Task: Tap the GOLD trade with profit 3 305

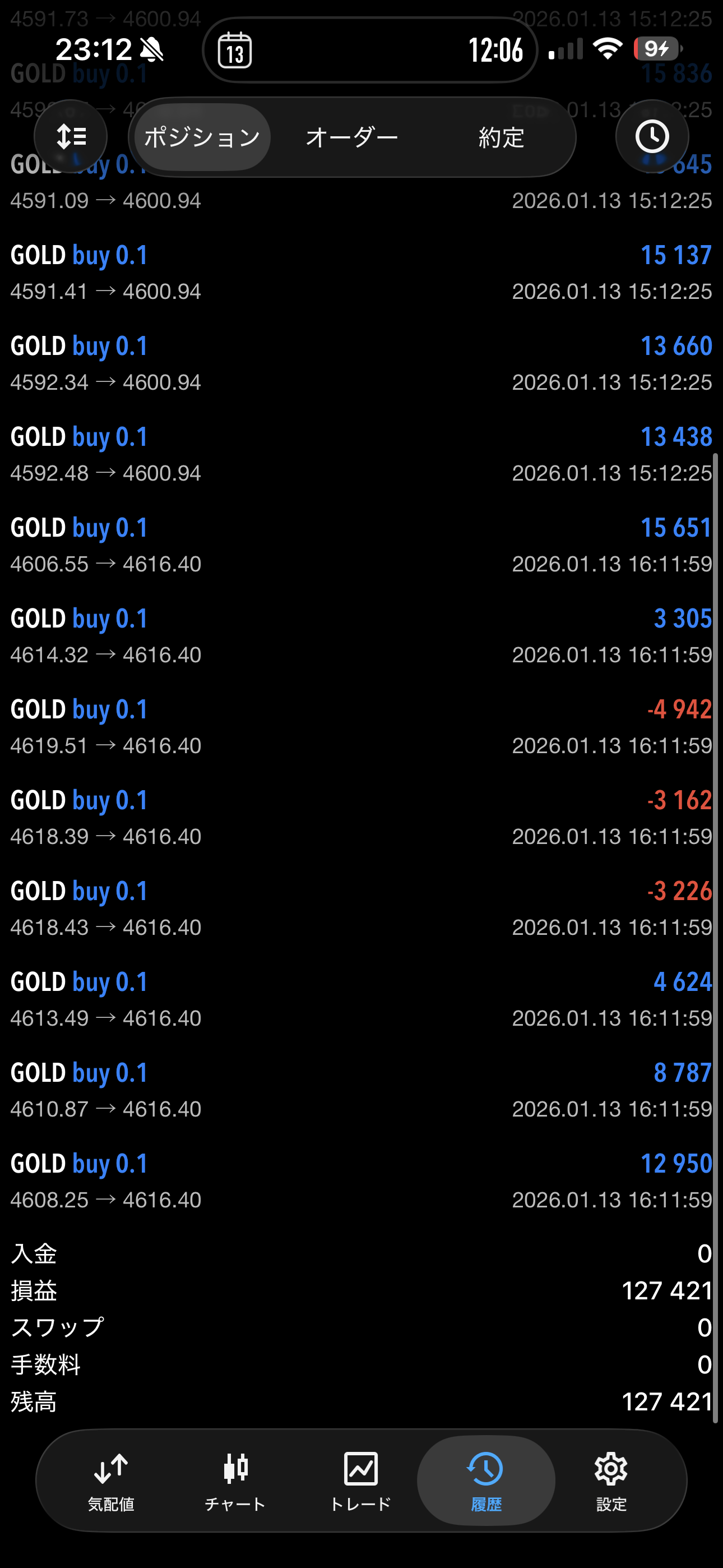Action: pyautogui.click(x=361, y=636)
